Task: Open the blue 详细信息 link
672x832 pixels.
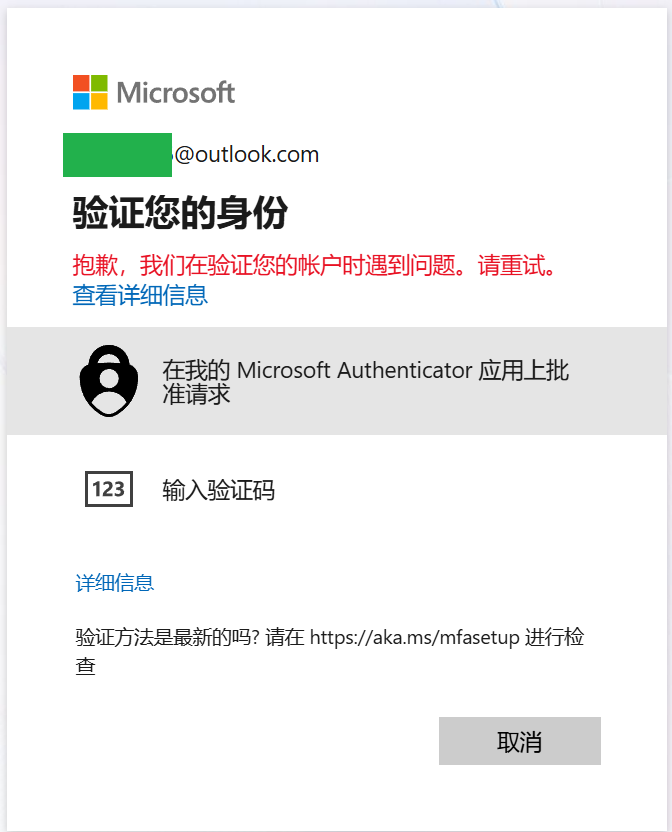Action: coord(115,583)
